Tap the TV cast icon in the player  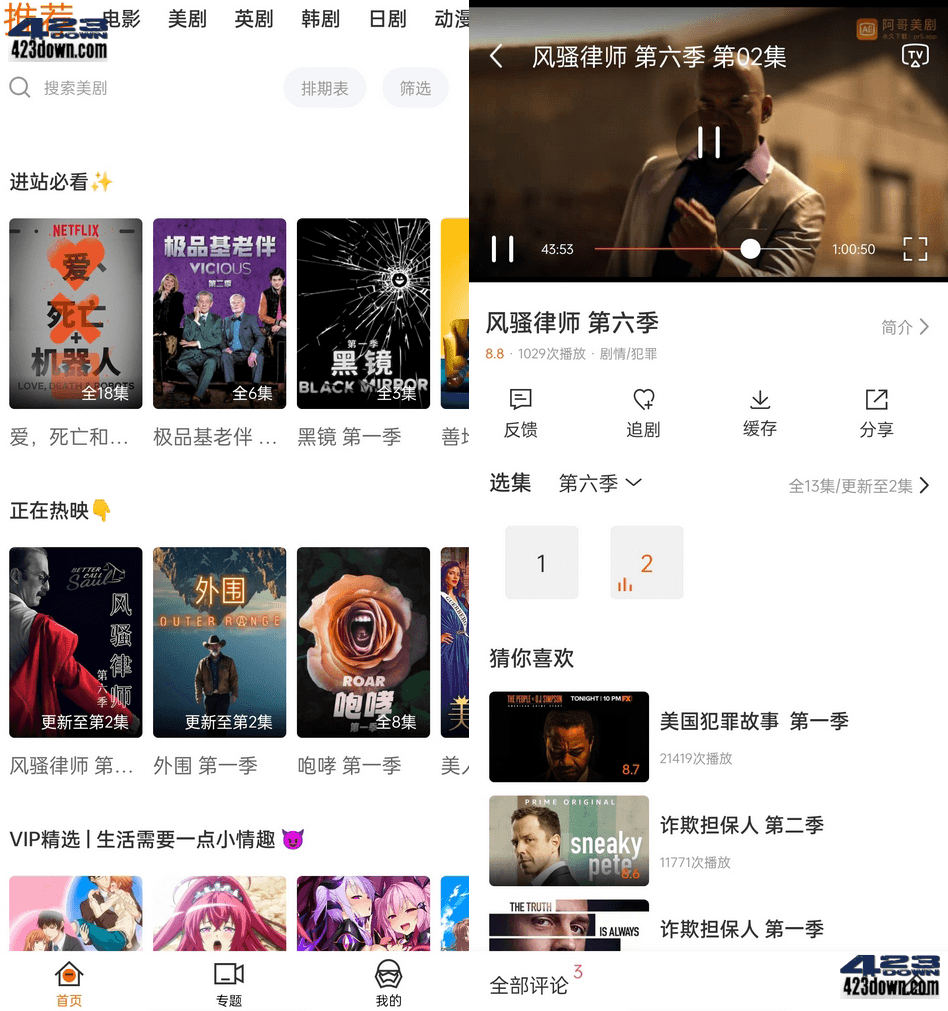[914, 57]
